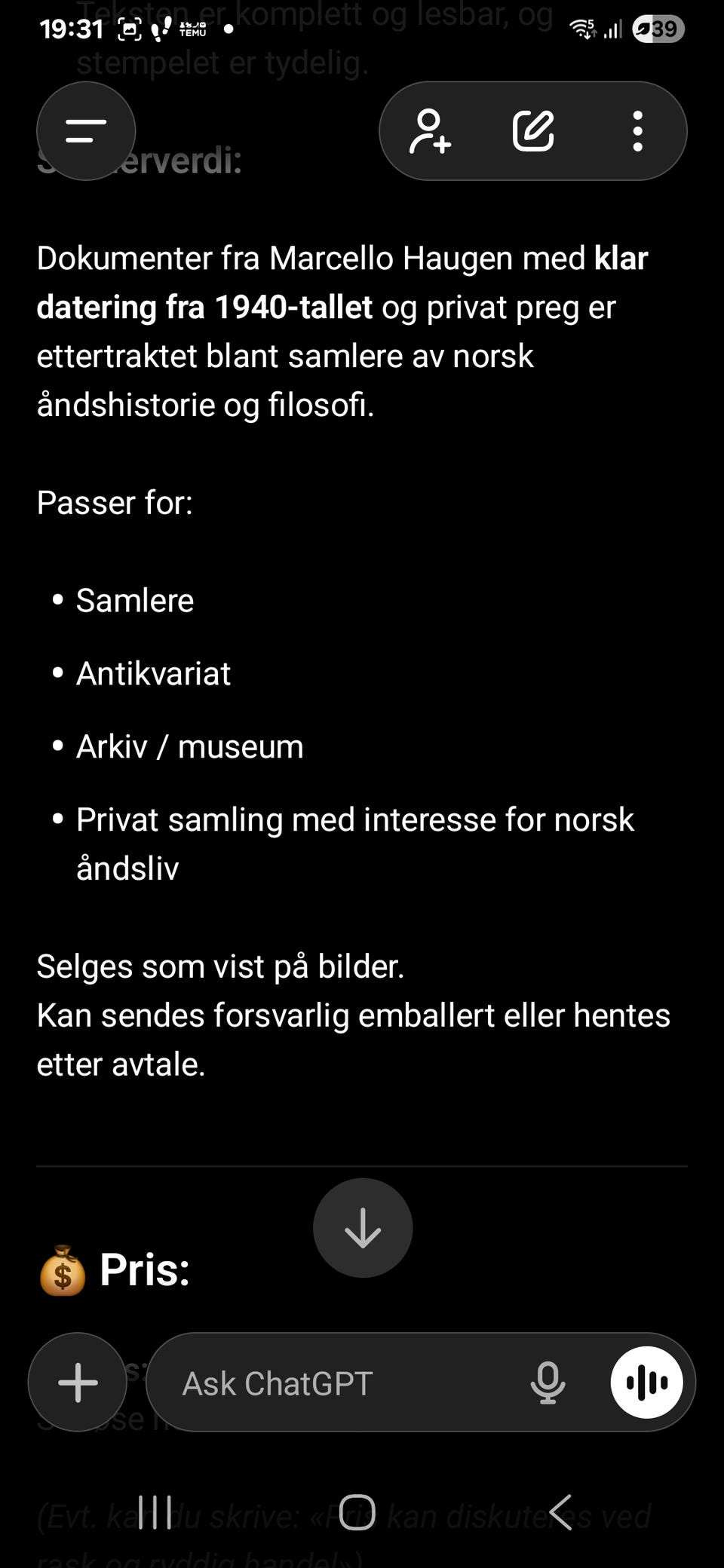
Task: Tap the scroll-to-bottom arrow
Action: tap(363, 1228)
